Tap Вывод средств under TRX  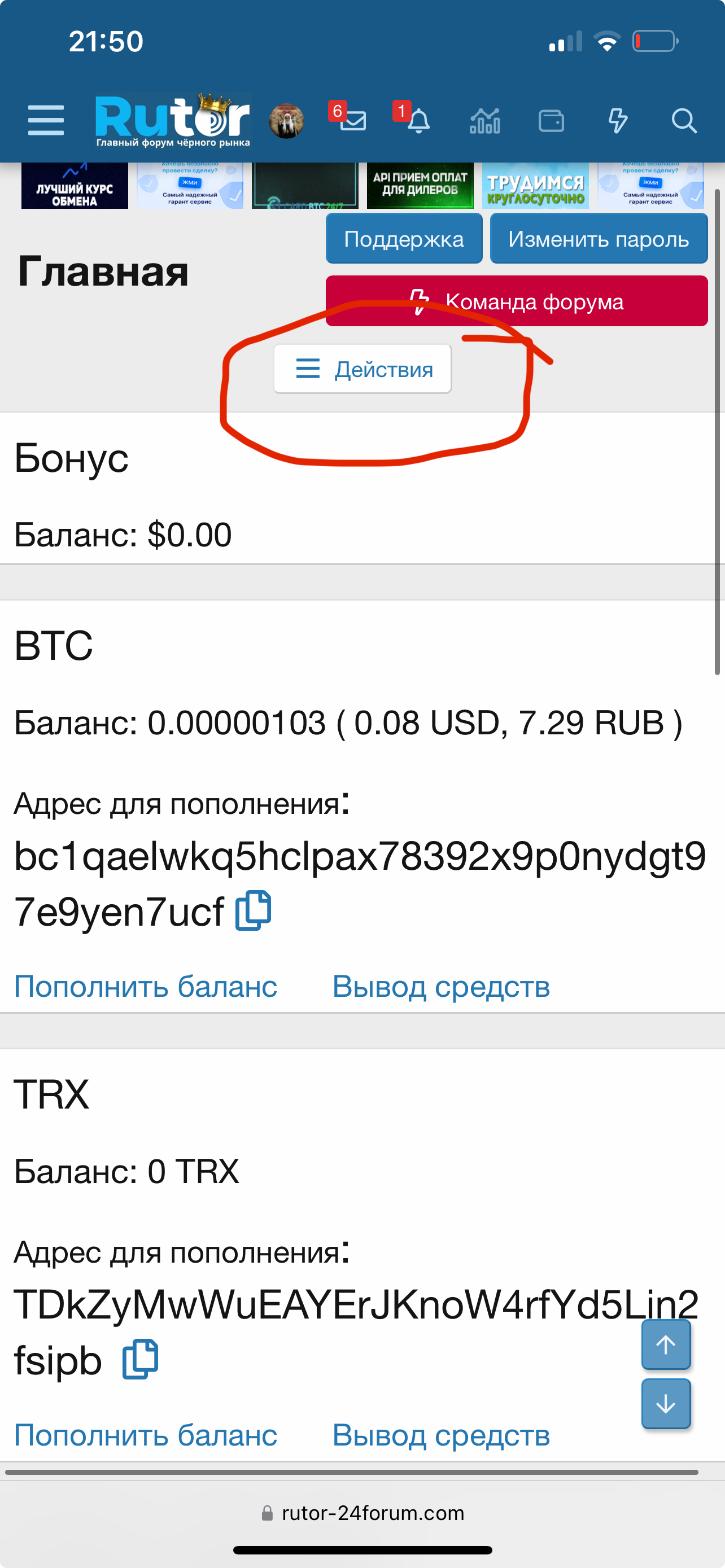pyautogui.click(x=441, y=1435)
